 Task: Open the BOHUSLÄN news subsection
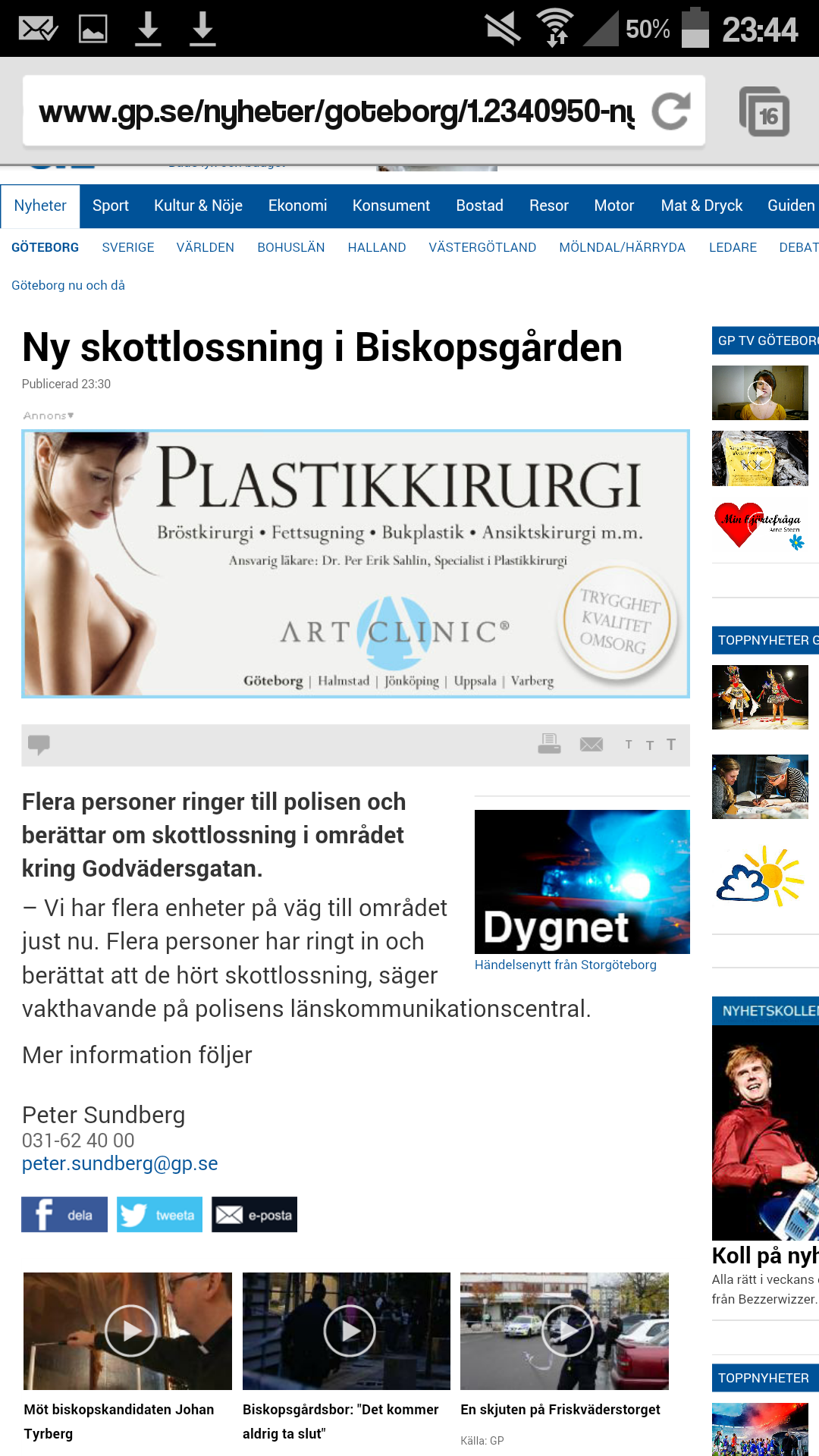coord(290,247)
